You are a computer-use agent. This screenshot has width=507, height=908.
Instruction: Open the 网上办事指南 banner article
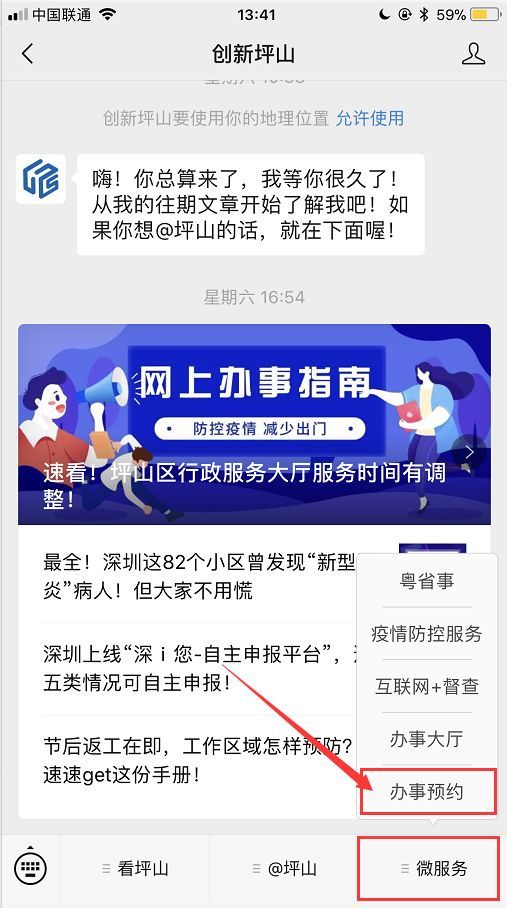(254, 424)
